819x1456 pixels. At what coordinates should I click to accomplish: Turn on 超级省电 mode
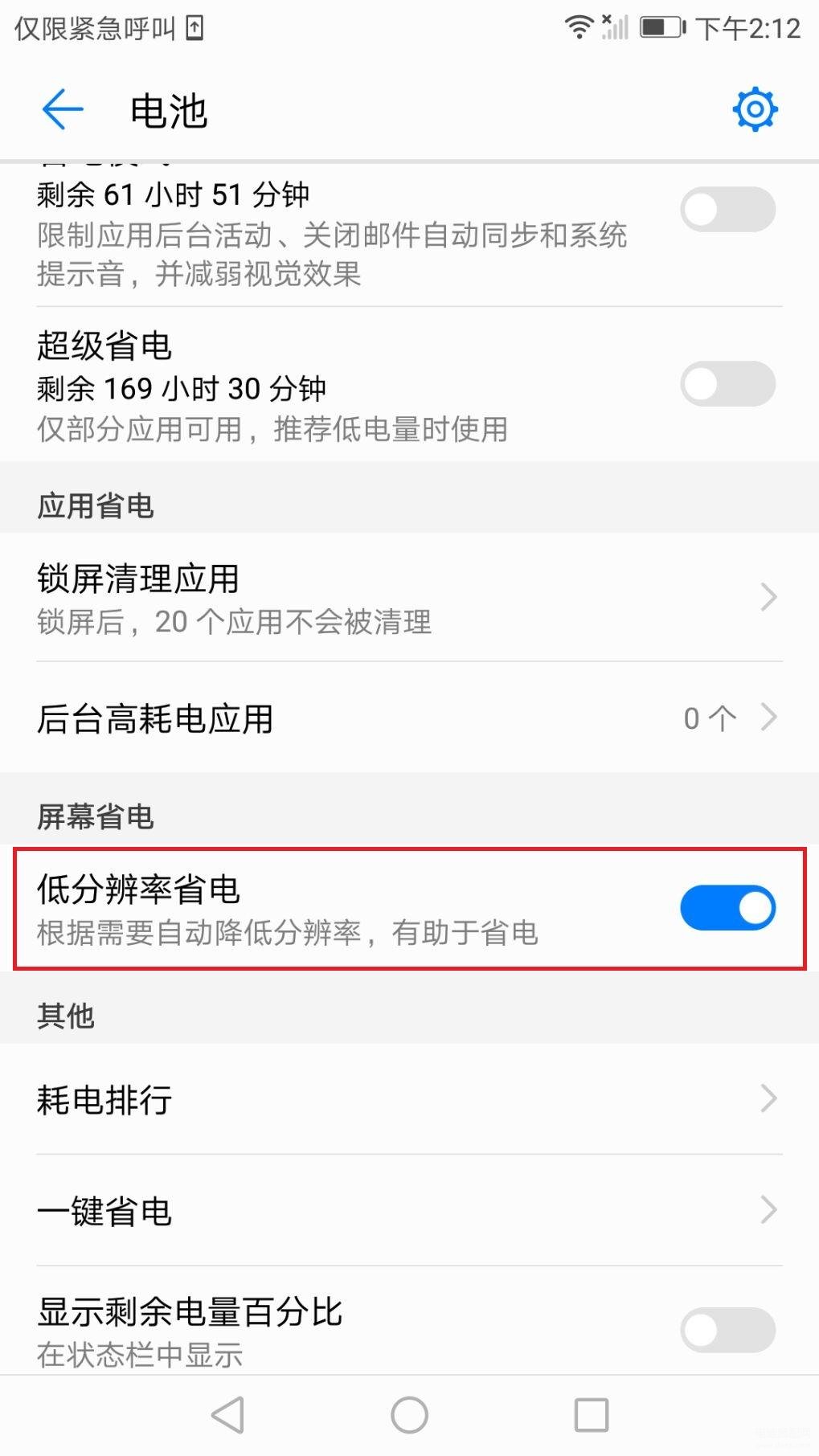[727, 383]
